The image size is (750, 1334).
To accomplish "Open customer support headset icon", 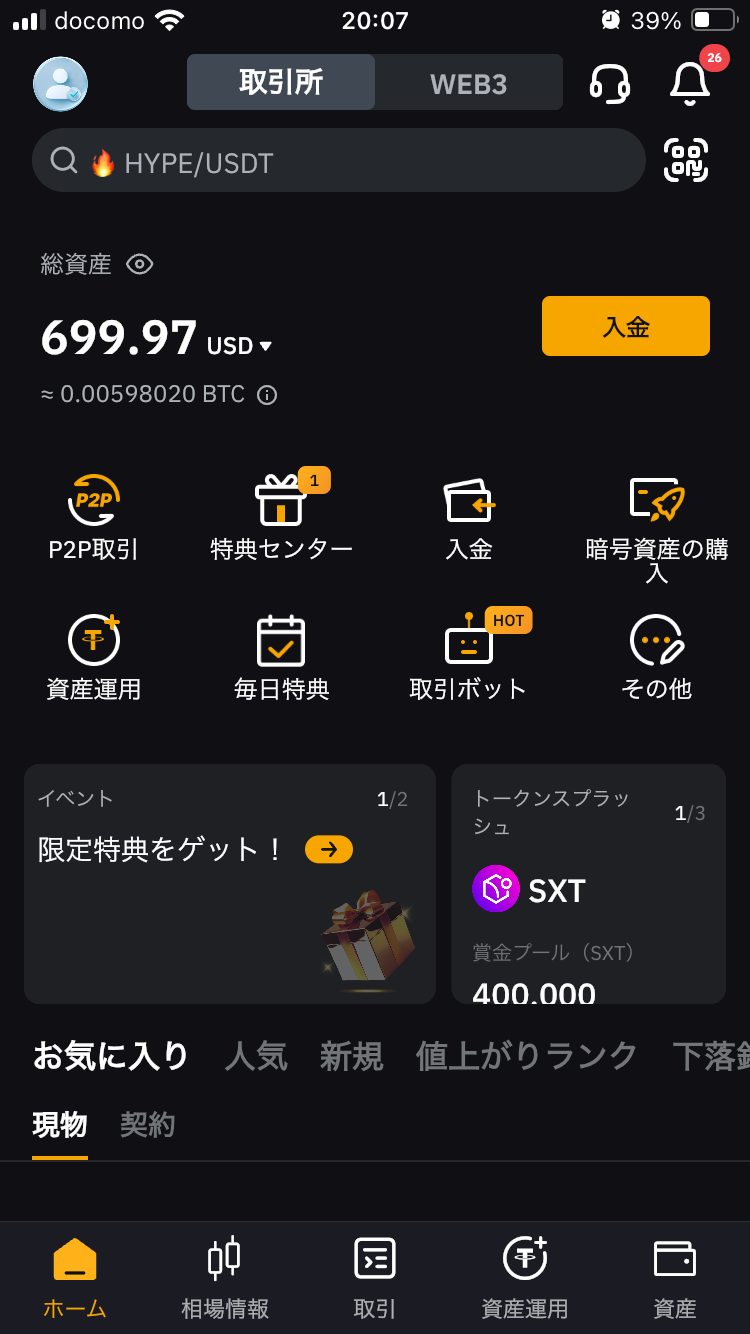I will [x=609, y=84].
